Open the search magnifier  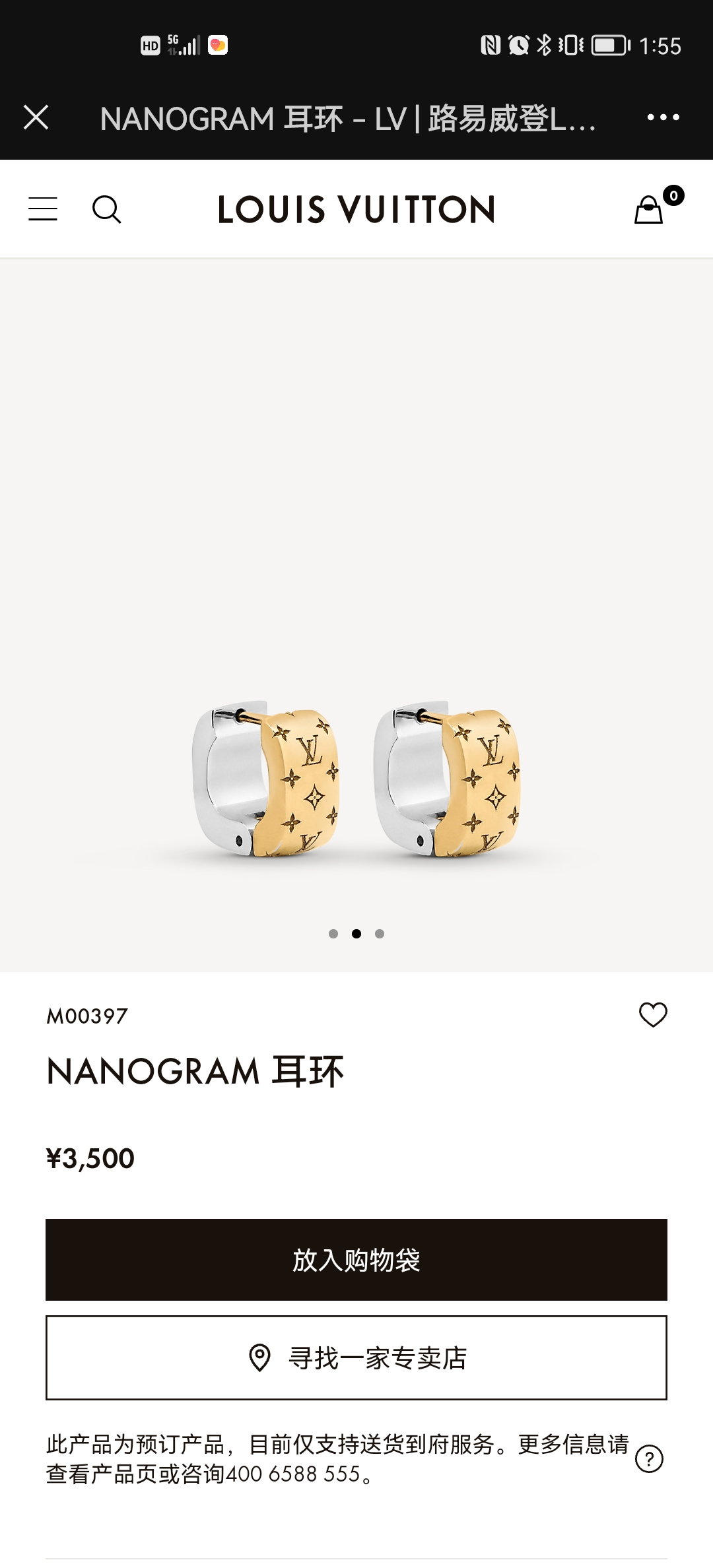click(x=106, y=210)
